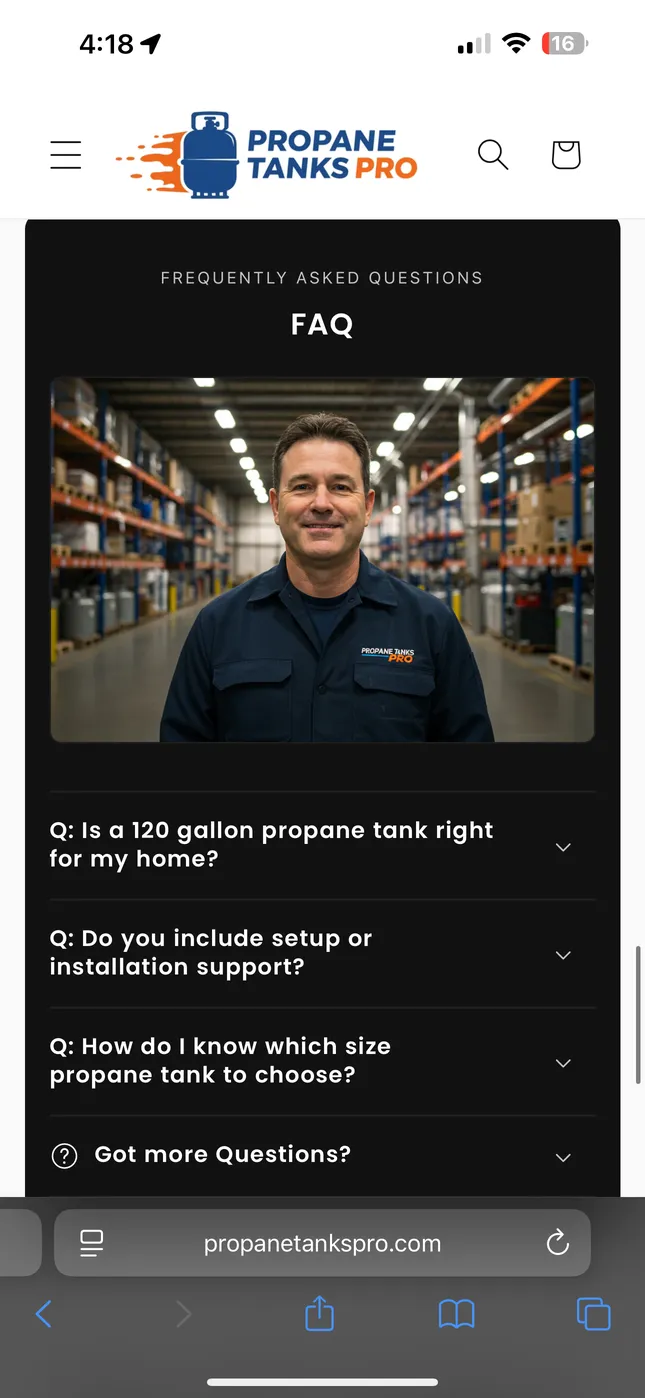The image size is (645, 1398).
Task: Show all open tabs
Action: (x=593, y=1314)
